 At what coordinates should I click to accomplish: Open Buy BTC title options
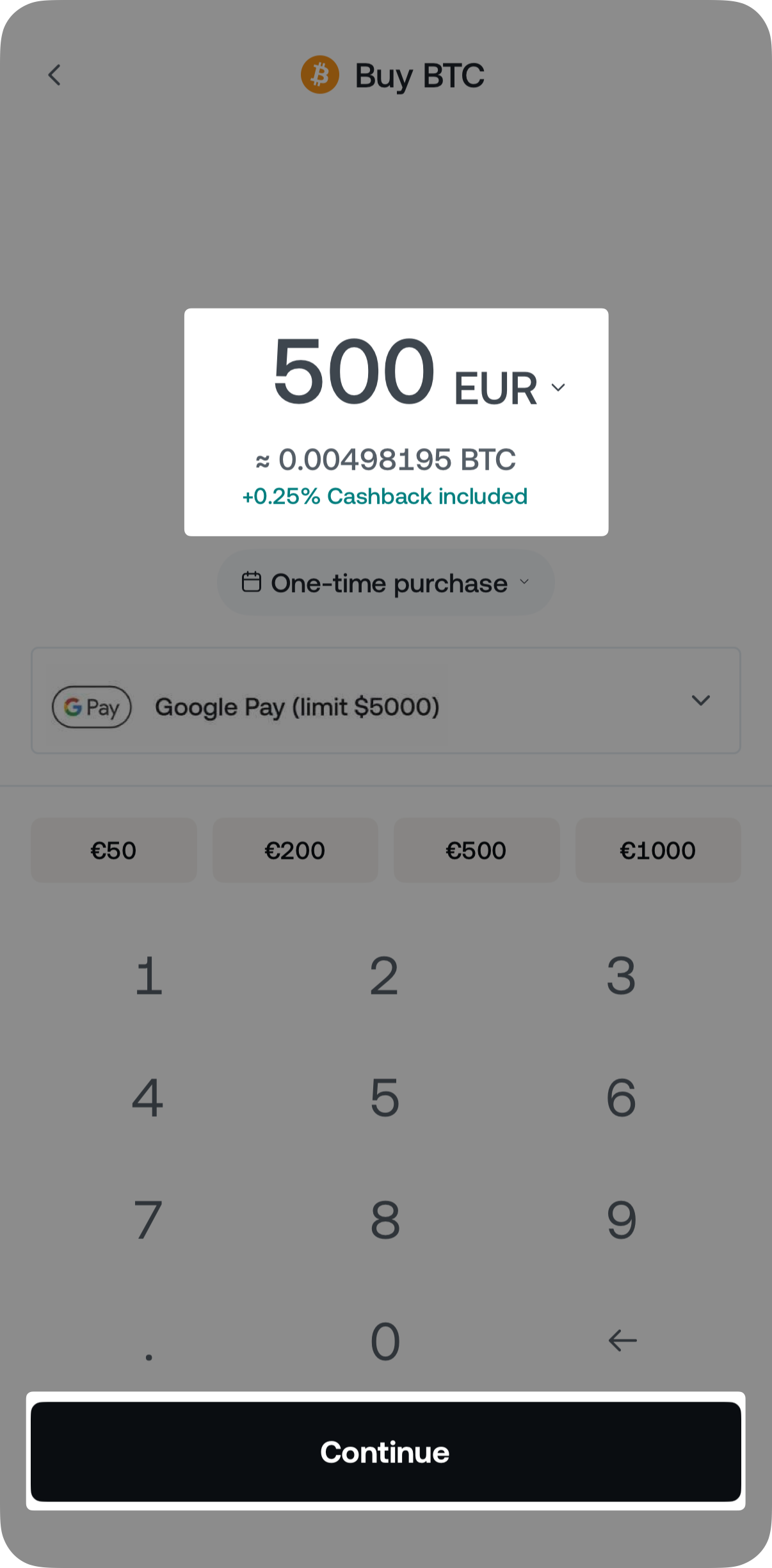pyautogui.click(x=419, y=75)
